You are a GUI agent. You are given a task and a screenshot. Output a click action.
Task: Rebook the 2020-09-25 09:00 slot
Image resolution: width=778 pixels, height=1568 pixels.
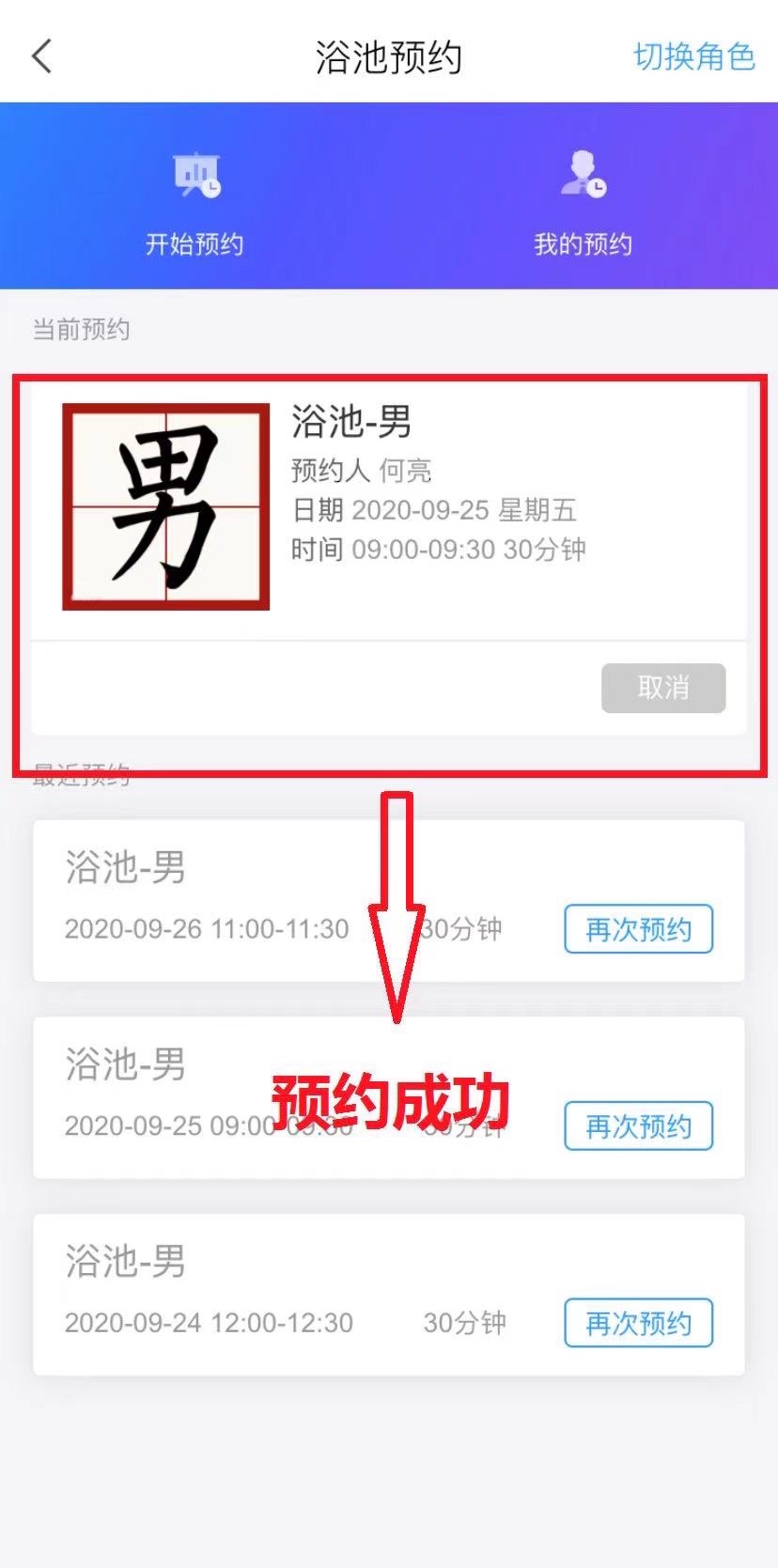(638, 1126)
